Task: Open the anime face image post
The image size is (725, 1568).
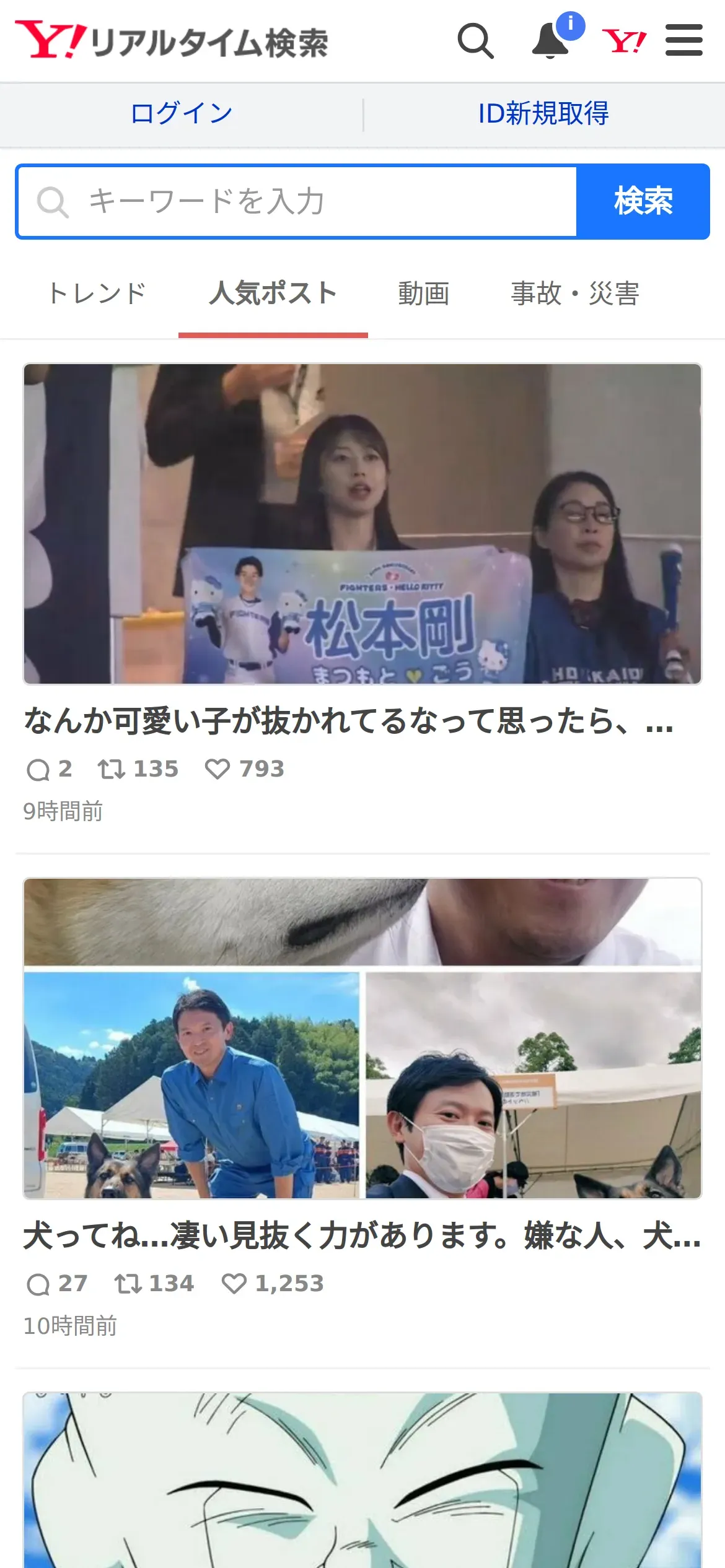Action: coord(362,1480)
